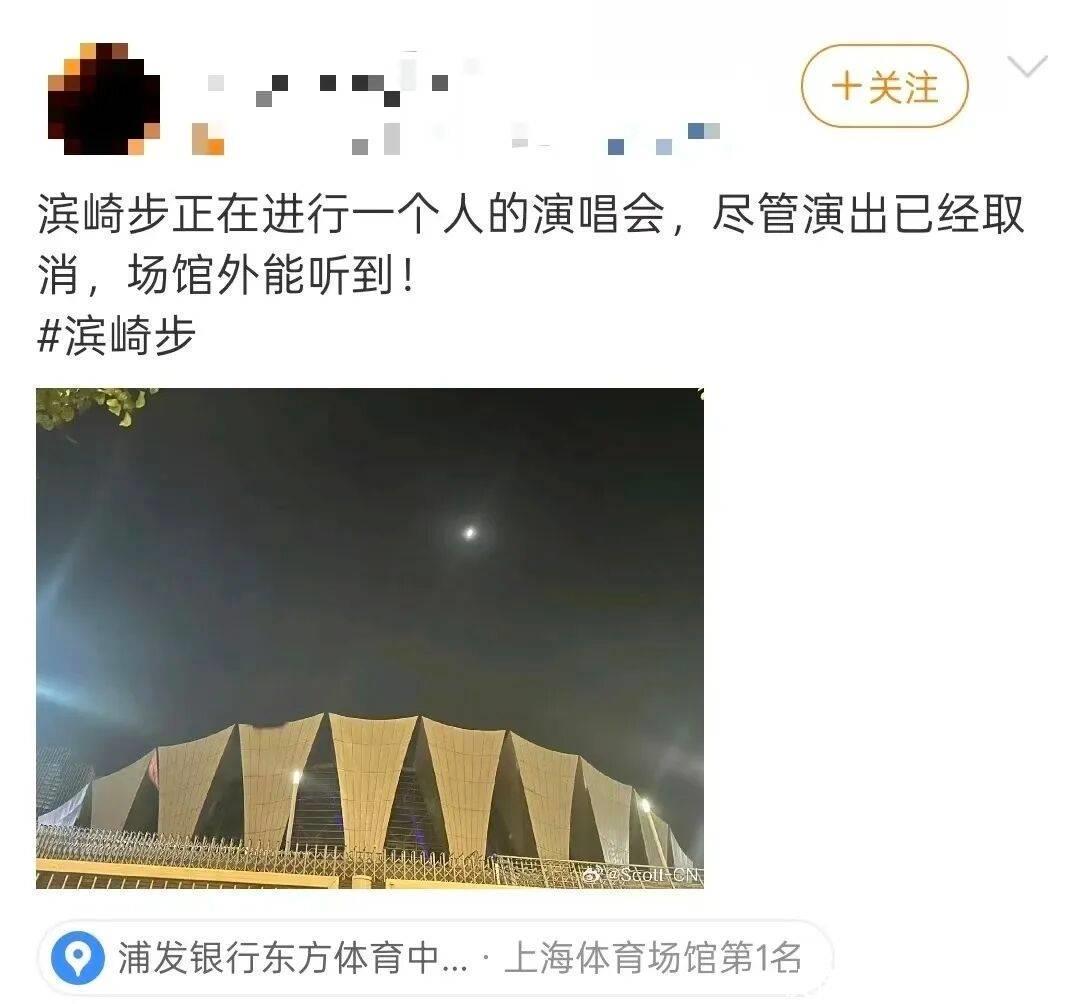Expand the post options chevron
1072x1004 pixels.
coord(1026,68)
